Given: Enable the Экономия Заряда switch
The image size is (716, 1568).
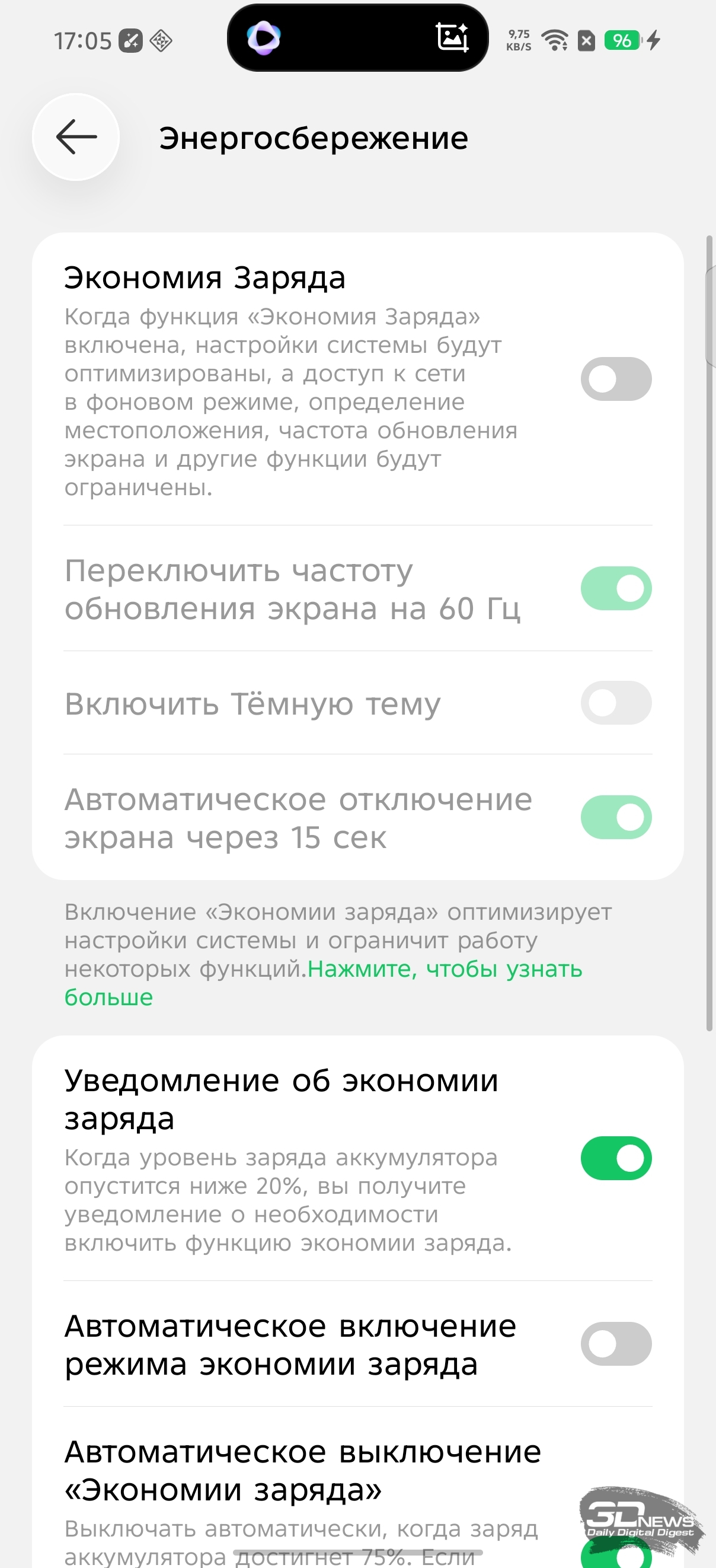Looking at the screenshot, I should pyautogui.click(x=616, y=378).
